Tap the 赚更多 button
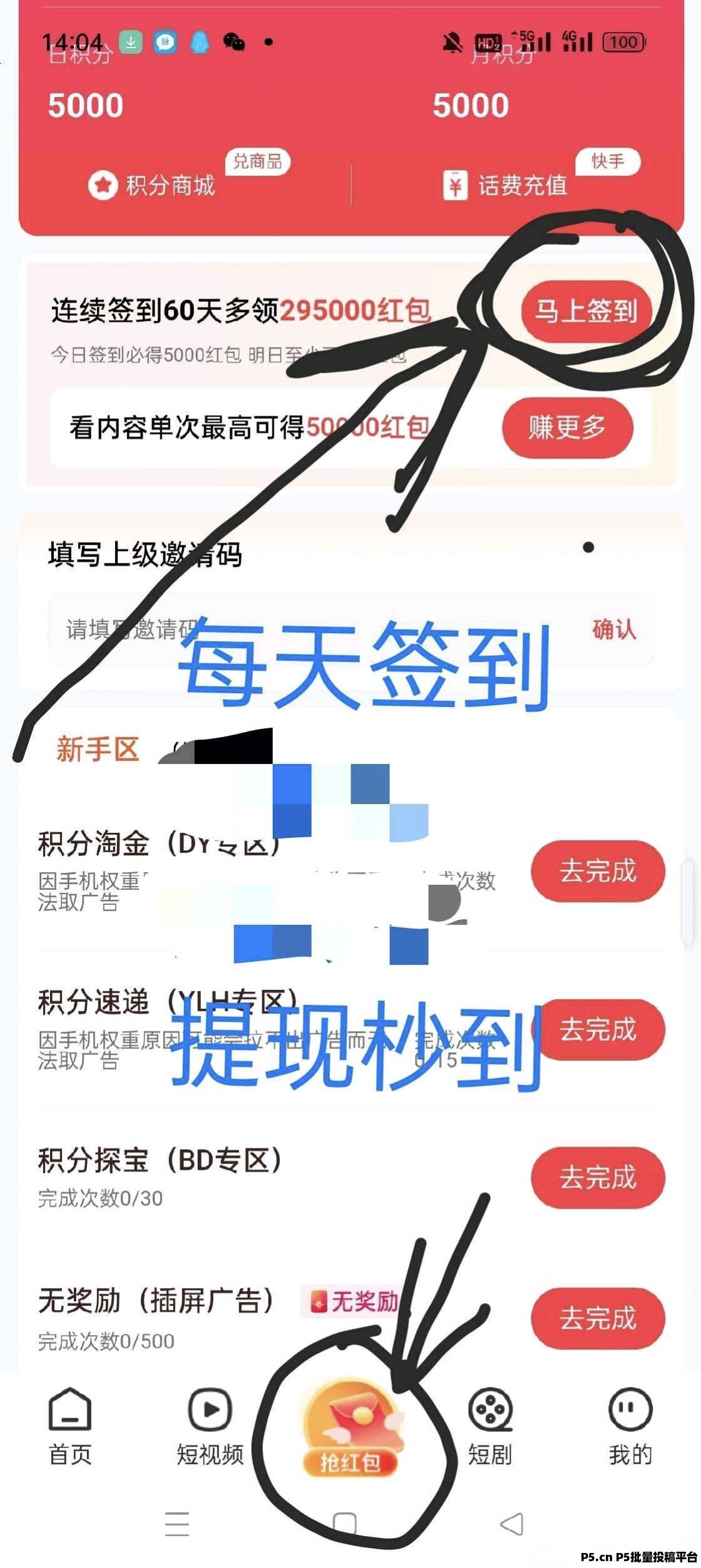The image size is (701, 1568). click(x=567, y=428)
